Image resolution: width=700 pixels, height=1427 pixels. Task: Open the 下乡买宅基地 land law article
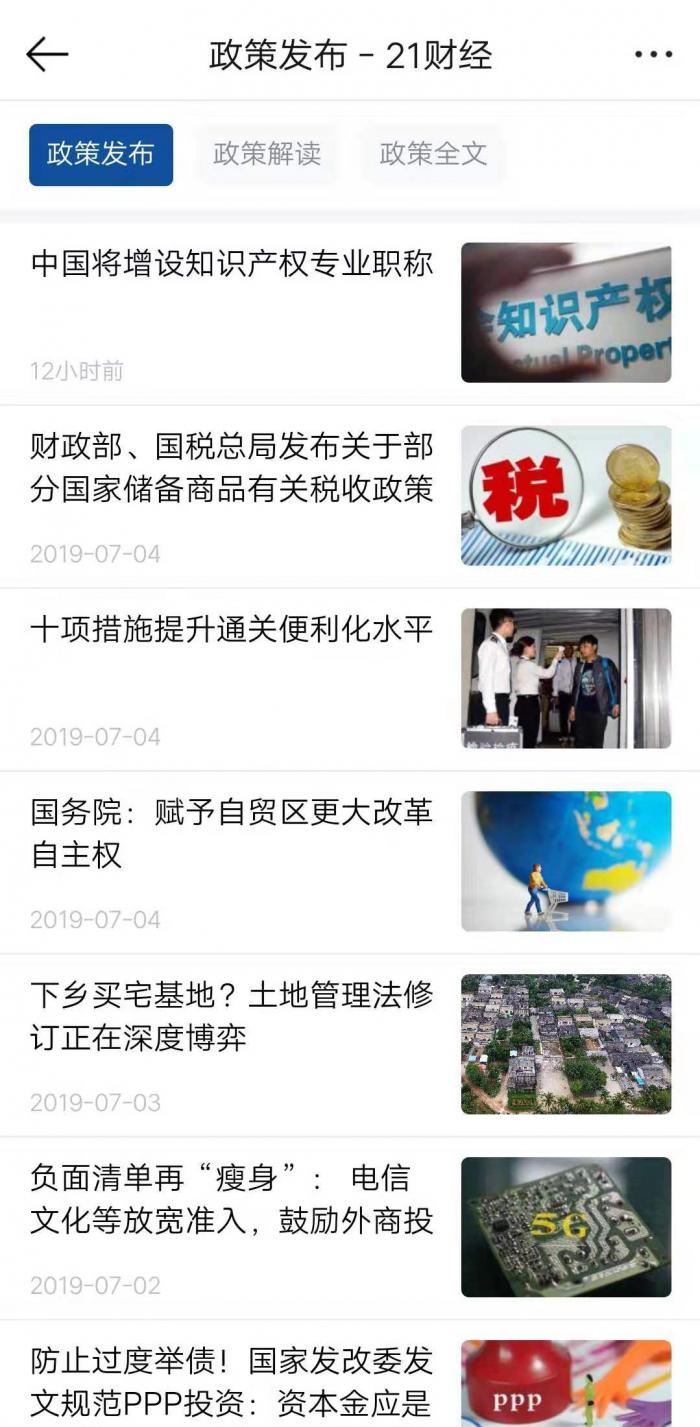231,1016
